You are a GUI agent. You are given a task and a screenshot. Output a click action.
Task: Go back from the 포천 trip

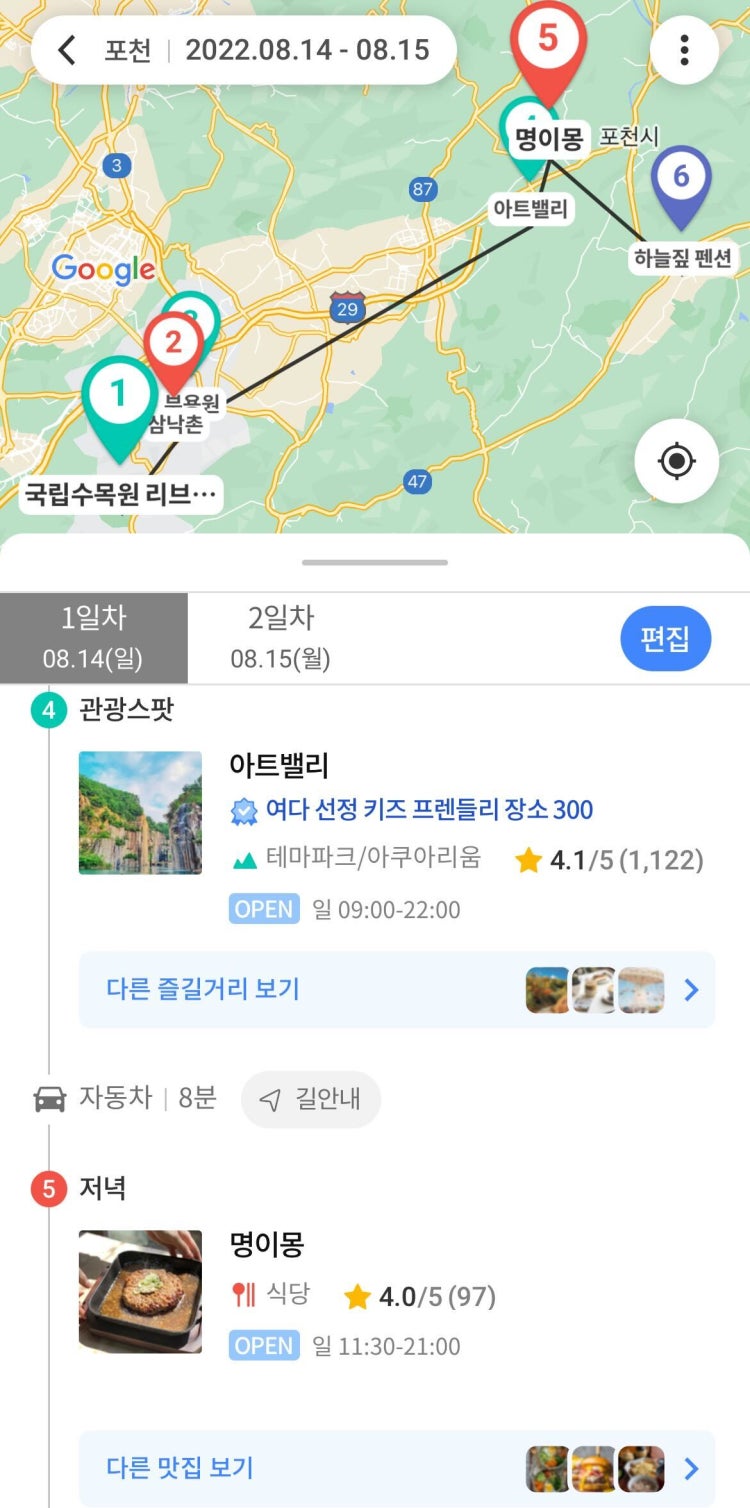67,50
